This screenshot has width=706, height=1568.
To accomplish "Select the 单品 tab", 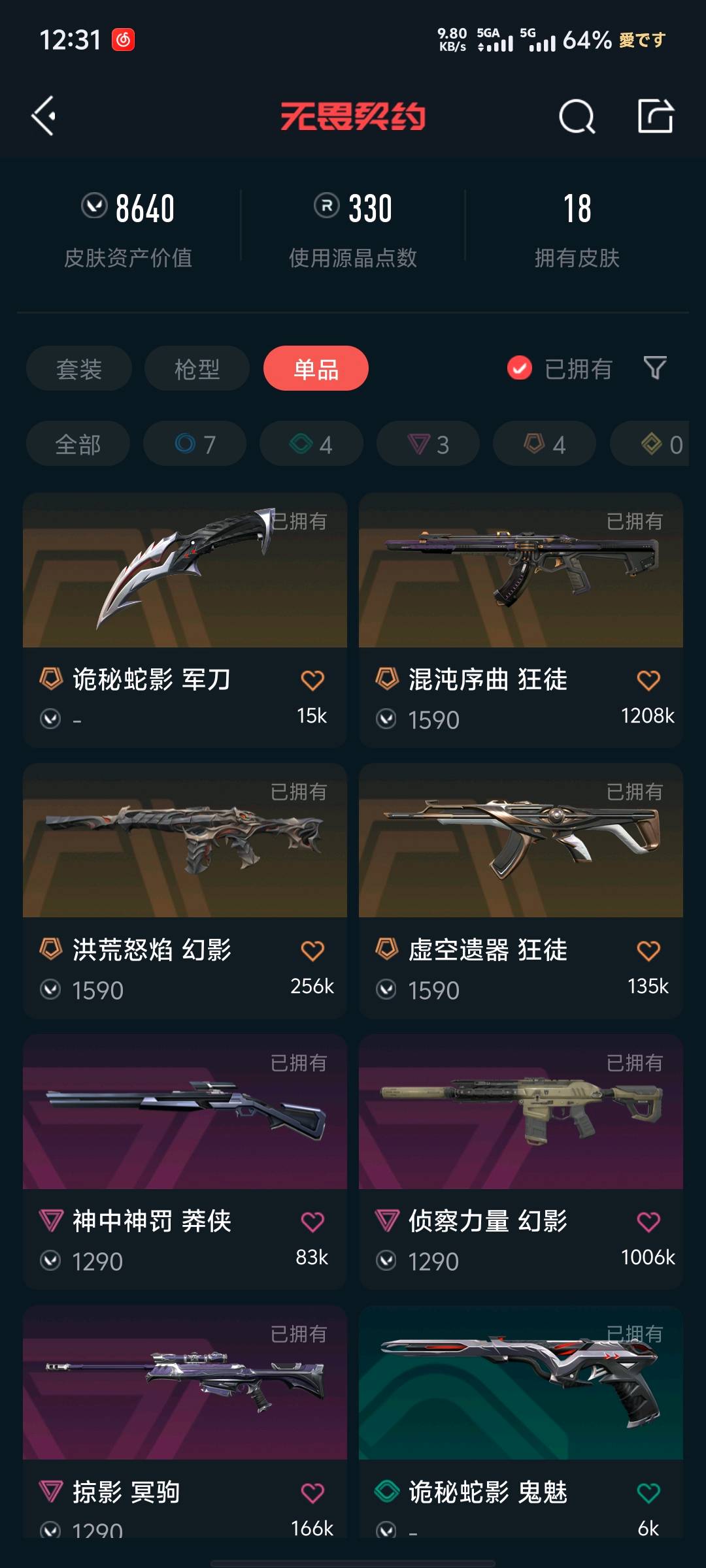I will pyautogui.click(x=316, y=368).
